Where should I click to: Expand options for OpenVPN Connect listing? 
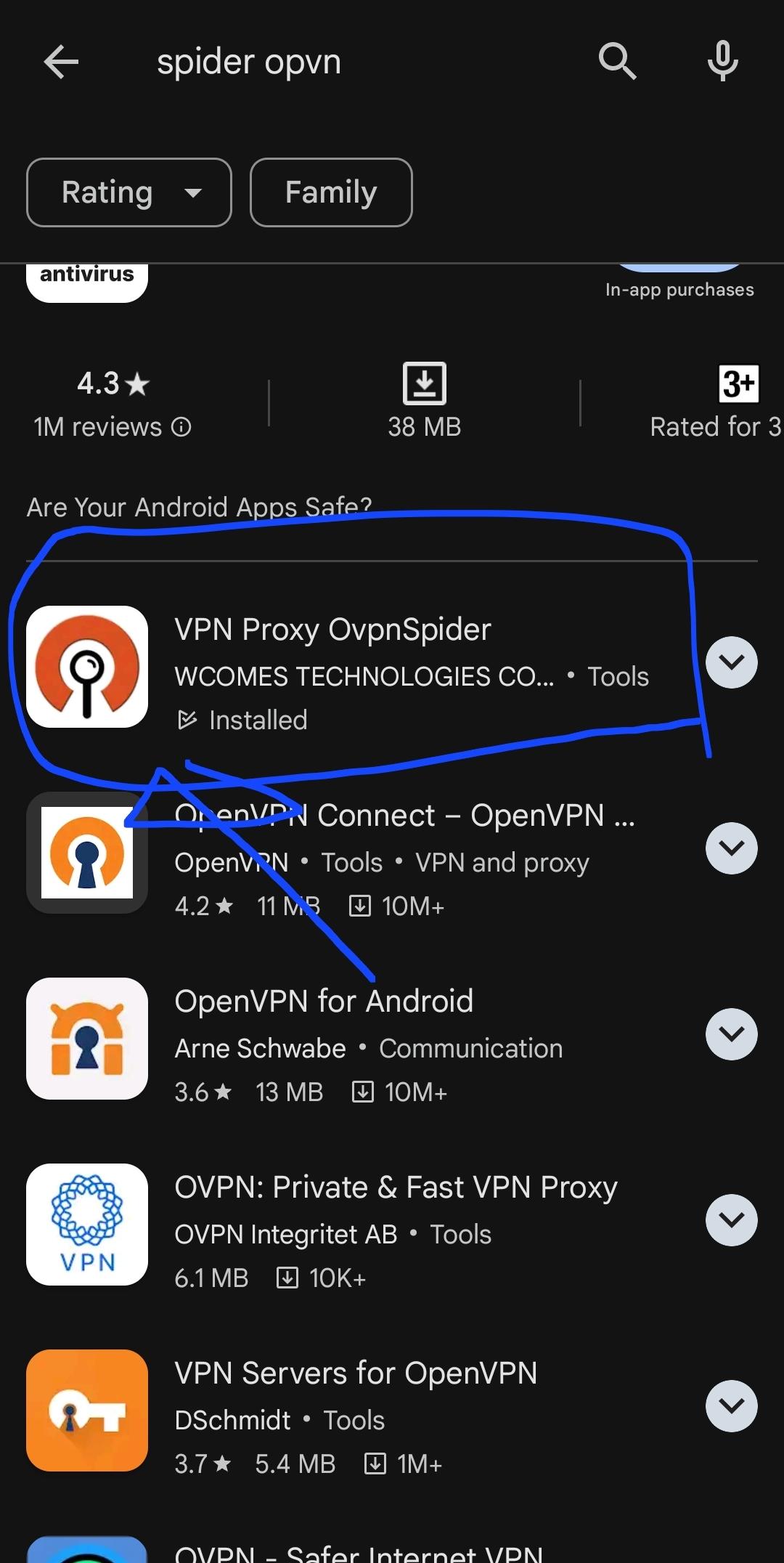click(x=731, y=848)
